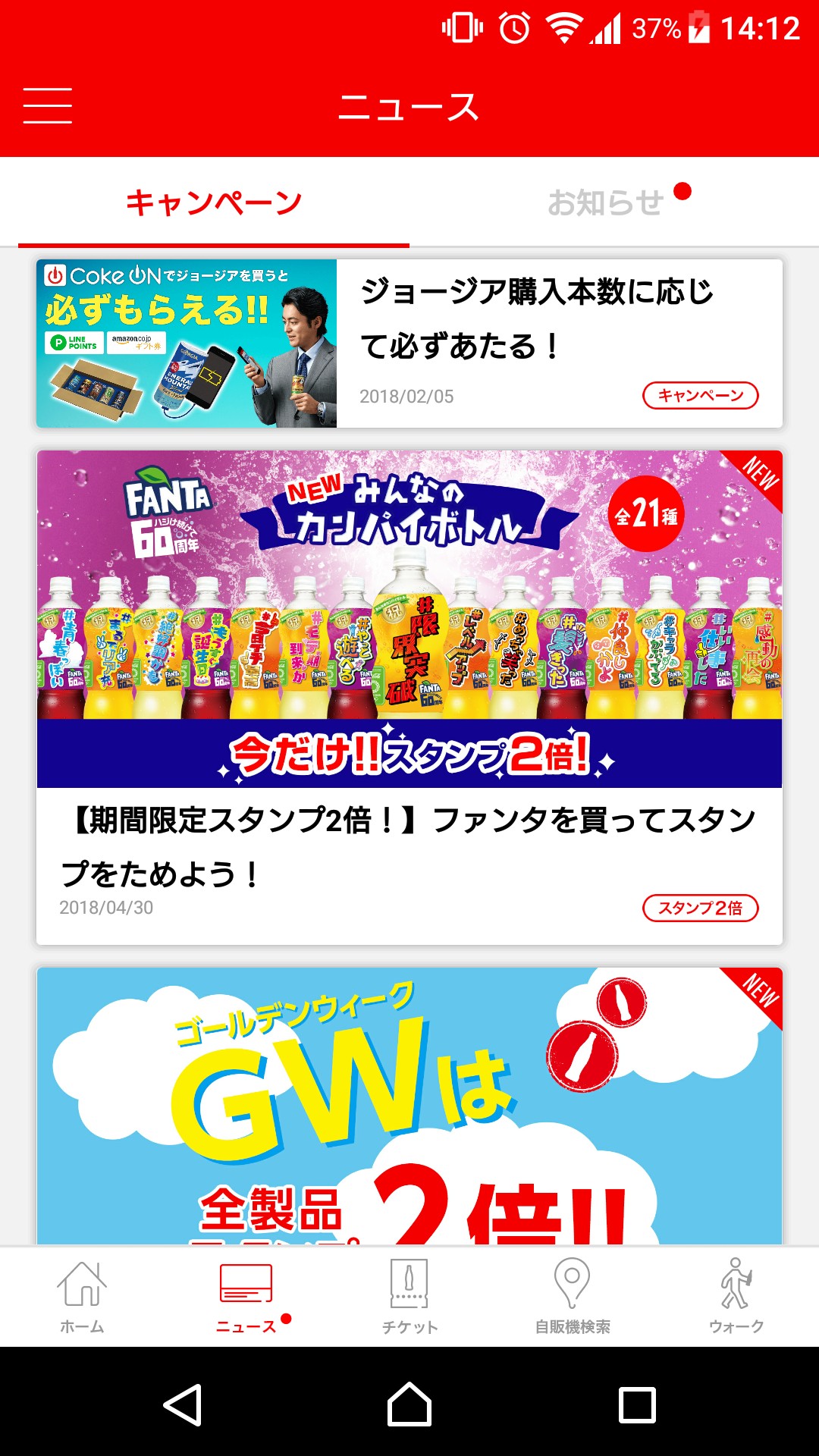Viewport: 819px width, 1456px height.
Task: Switch to the お知らせ tab
Action: point(607,202)
